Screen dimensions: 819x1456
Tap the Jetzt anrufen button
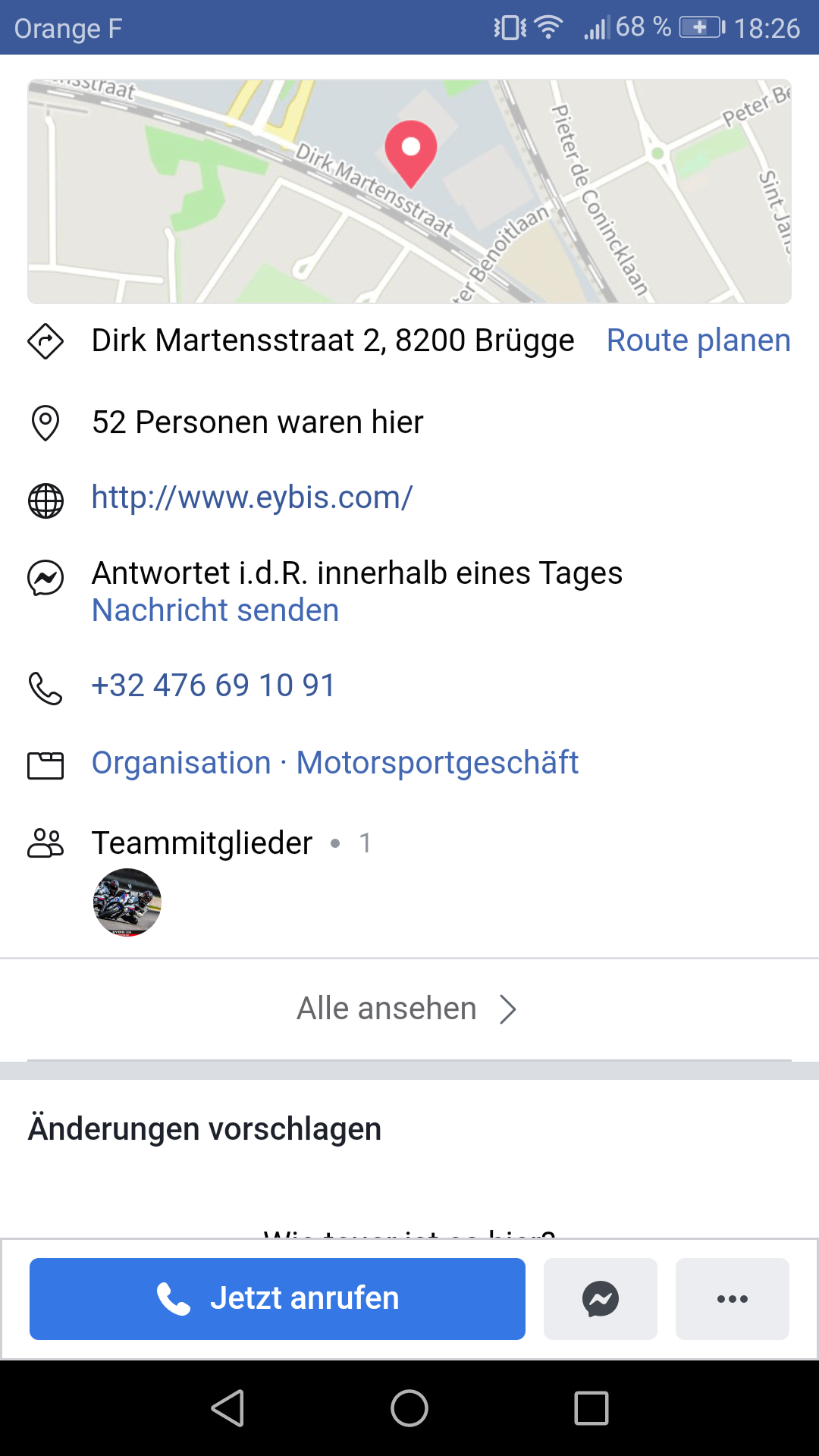point(278,1298)
